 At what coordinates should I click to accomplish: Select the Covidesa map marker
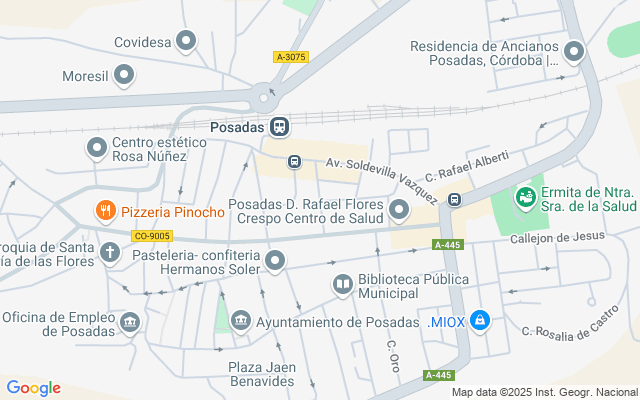click(x=186, y=41)
